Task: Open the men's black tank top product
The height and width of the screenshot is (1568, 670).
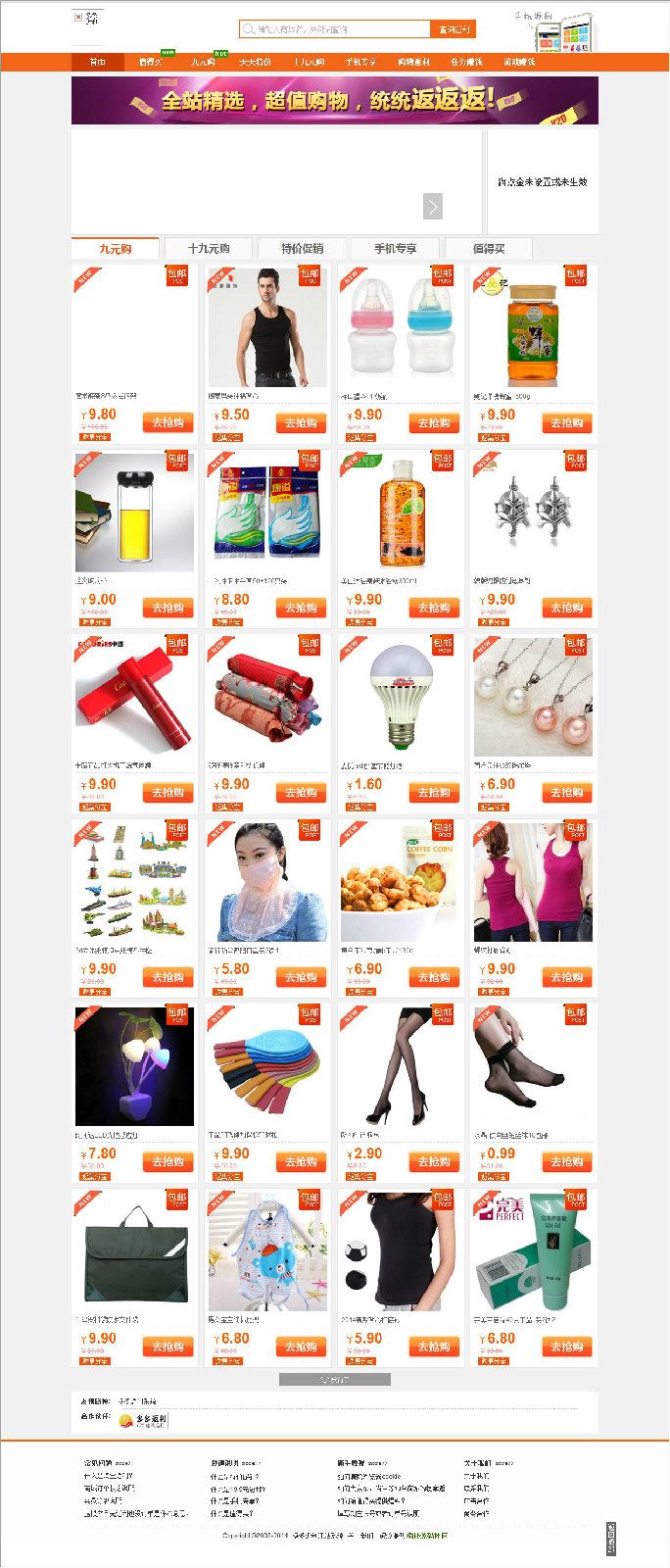Action: [267, 328]
